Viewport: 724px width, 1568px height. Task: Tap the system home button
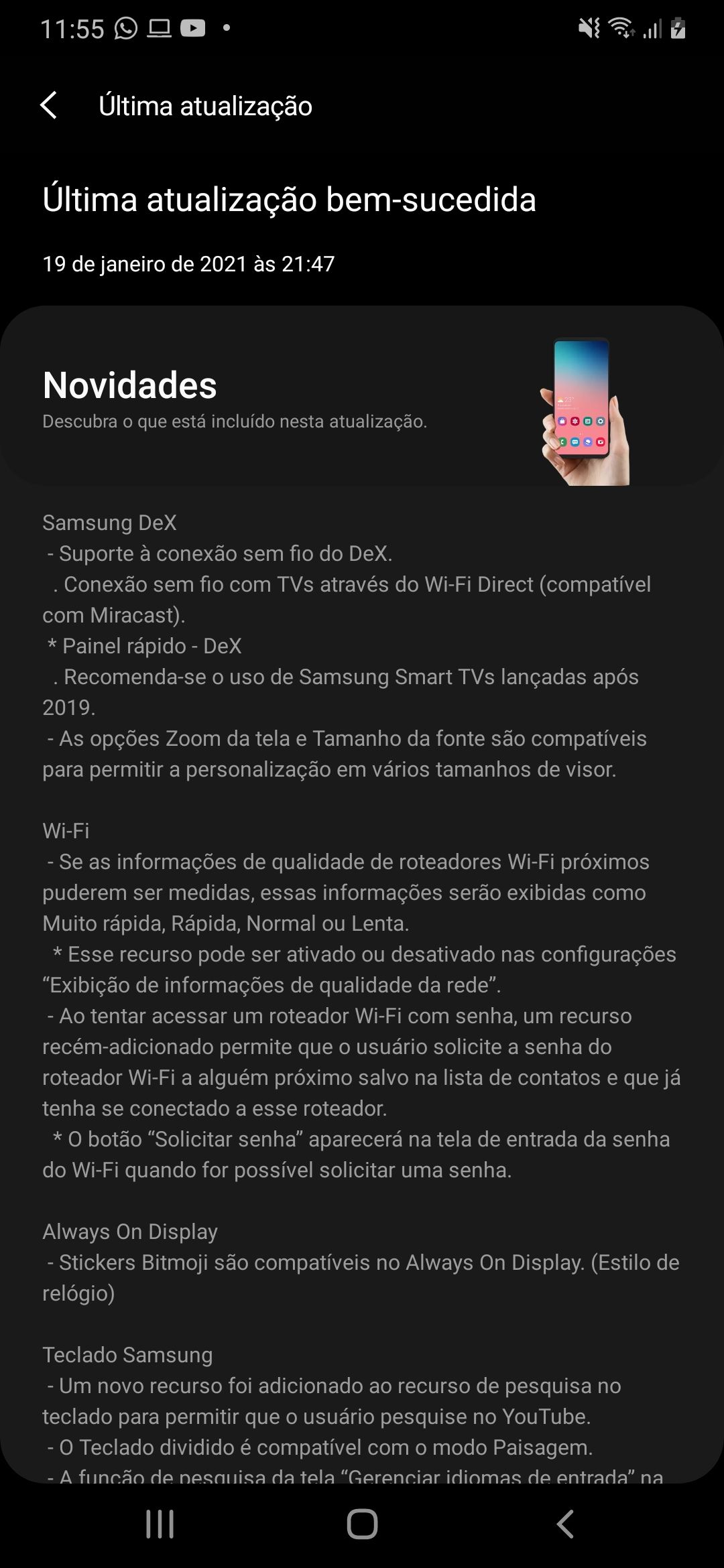point(362,1524)
